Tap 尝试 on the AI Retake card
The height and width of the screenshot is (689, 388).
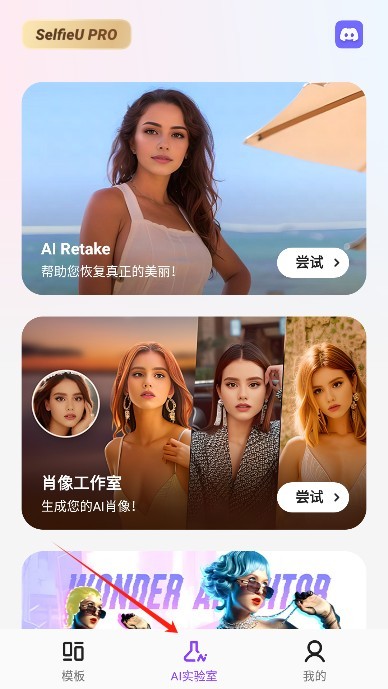coord(313,263)
